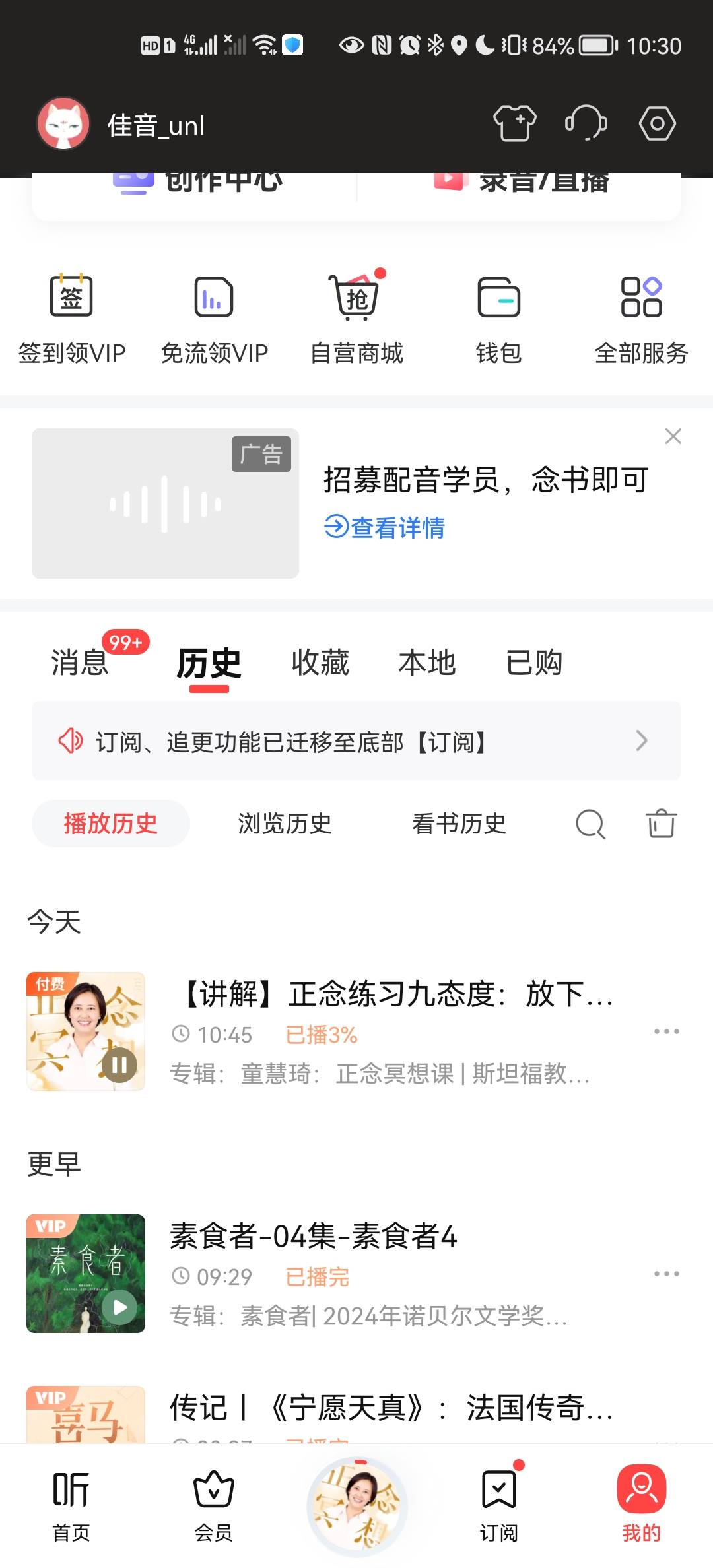The height and width of the screenshot is (1568, 713).
Task: Pause the 正念冥想课 currently playing episode
Action: point(121,1064)
